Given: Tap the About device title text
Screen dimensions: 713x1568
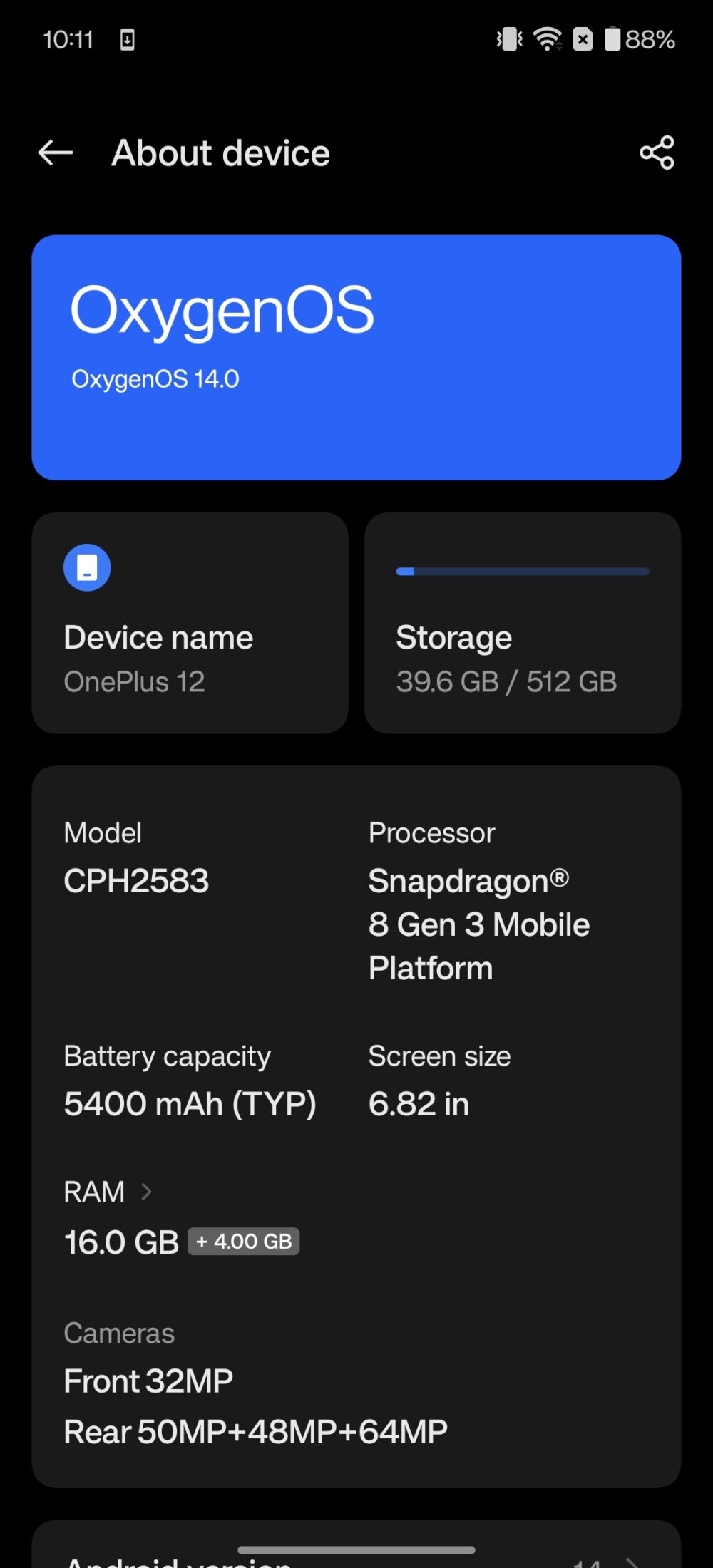Looking at the screenshot, I should [220, 153].
